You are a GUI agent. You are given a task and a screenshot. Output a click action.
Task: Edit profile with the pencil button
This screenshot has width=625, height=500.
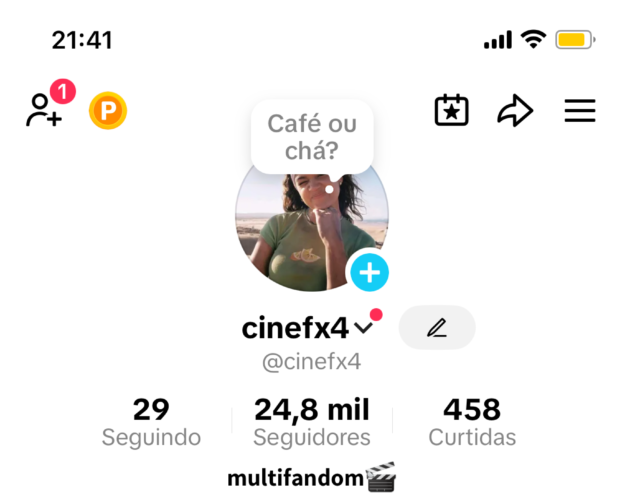[436, 328]
